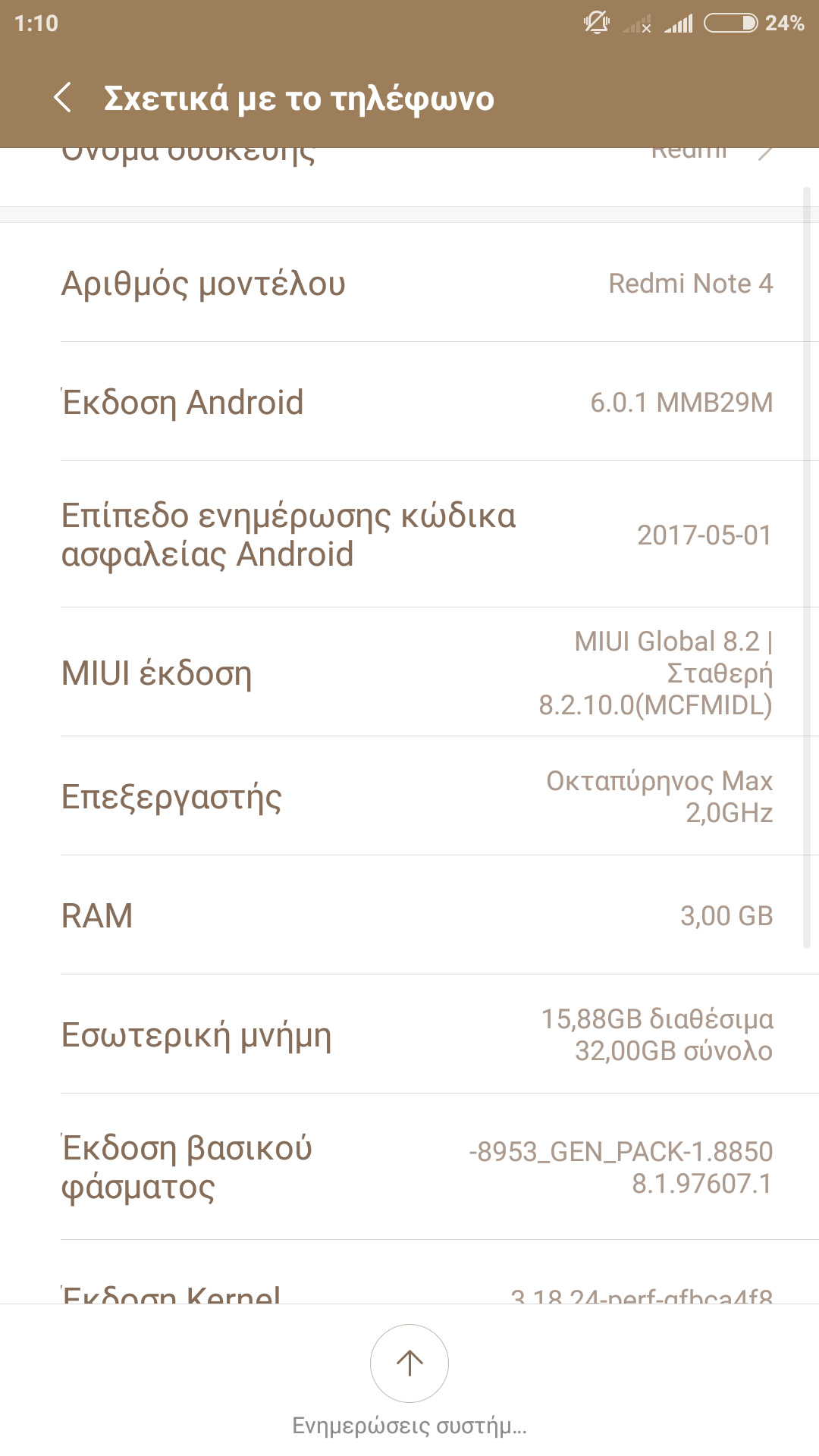The height and width of the screenshot is (1456, 819).
Task: Tap Επίπεδο ενημέρωσης κώδικα ασφαλείας Android
Action: [409, 535]
